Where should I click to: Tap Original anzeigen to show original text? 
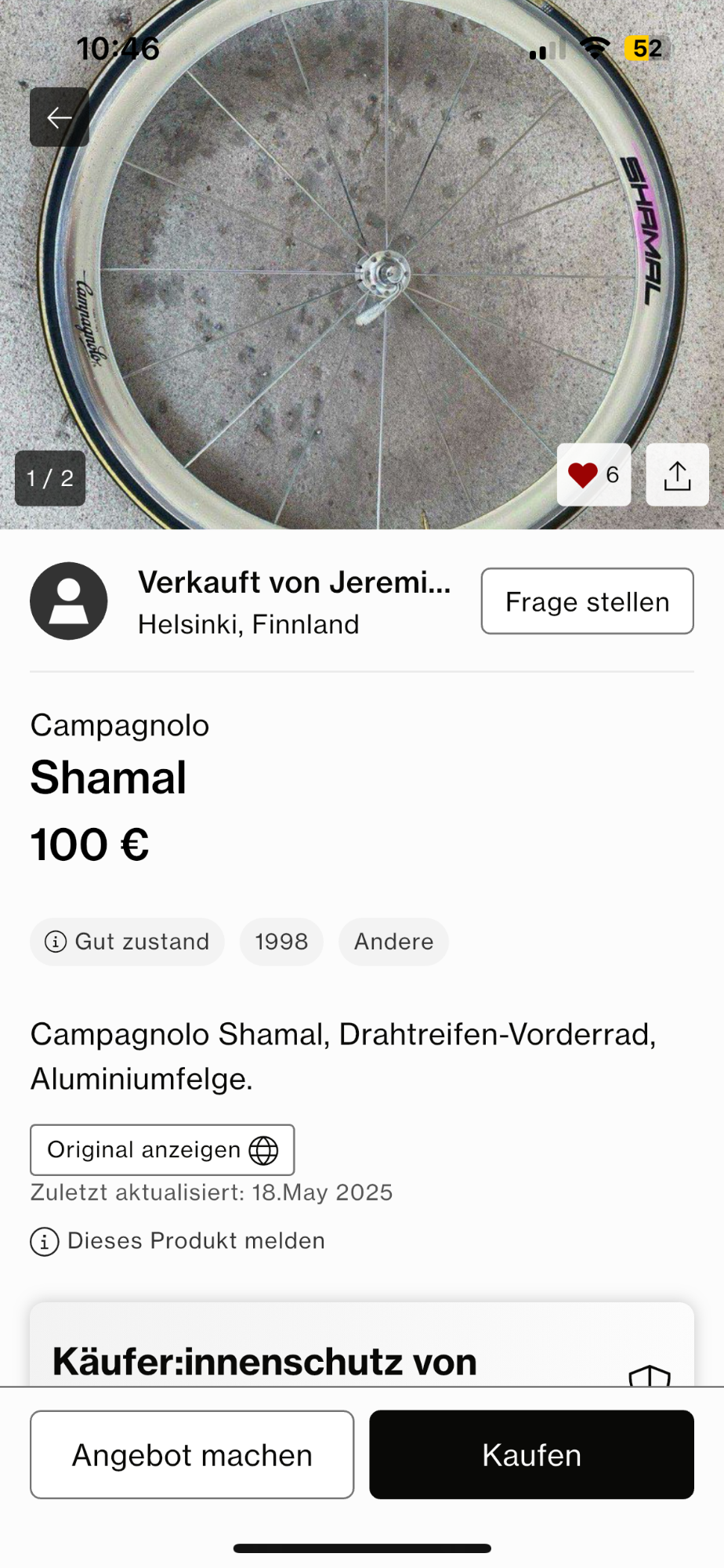[162, 1150]
